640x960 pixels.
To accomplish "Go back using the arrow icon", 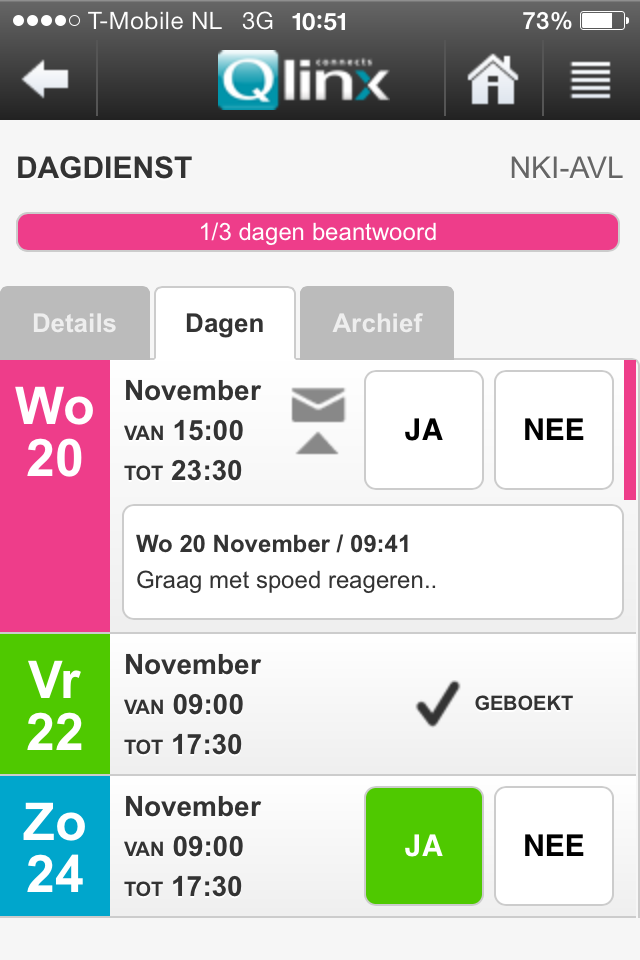I will click(x=46, y=80).
